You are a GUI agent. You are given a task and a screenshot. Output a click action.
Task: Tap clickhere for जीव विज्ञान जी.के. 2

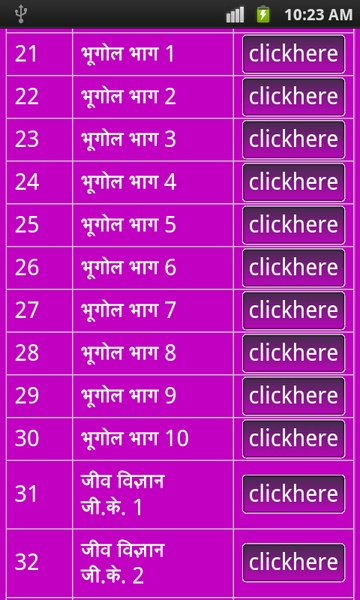[x=293, y=563]
